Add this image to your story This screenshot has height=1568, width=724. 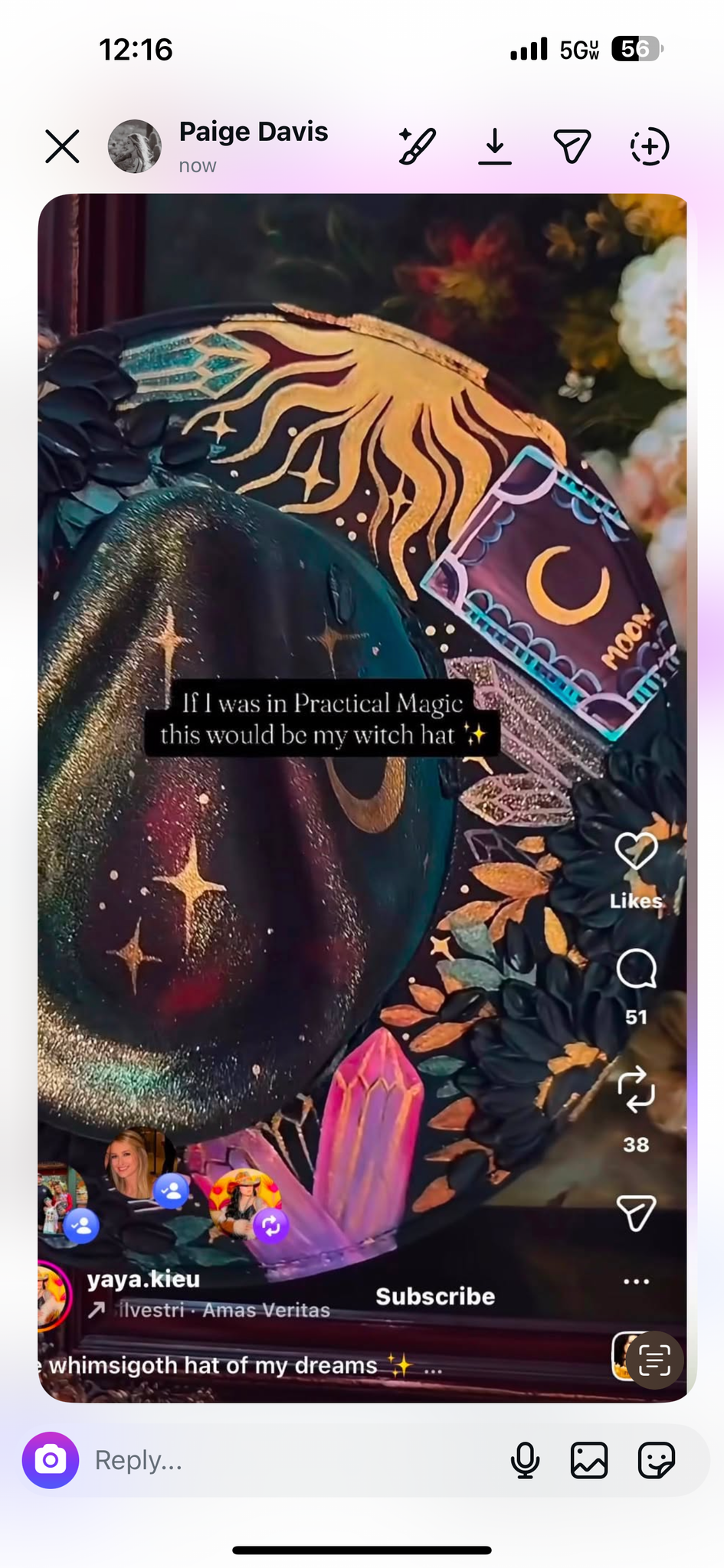pyautogui.click(x=650, y=146)
